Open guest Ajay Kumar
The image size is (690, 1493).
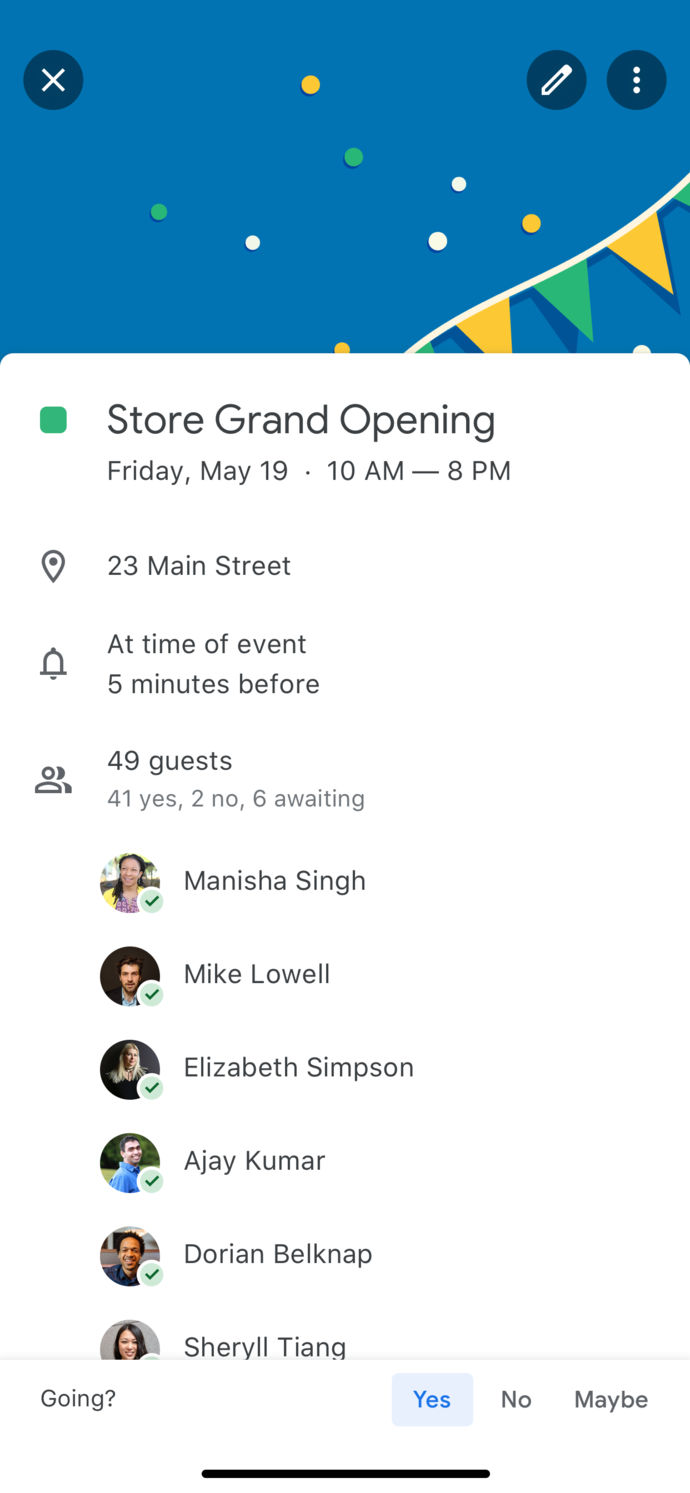coord(254,1161)
